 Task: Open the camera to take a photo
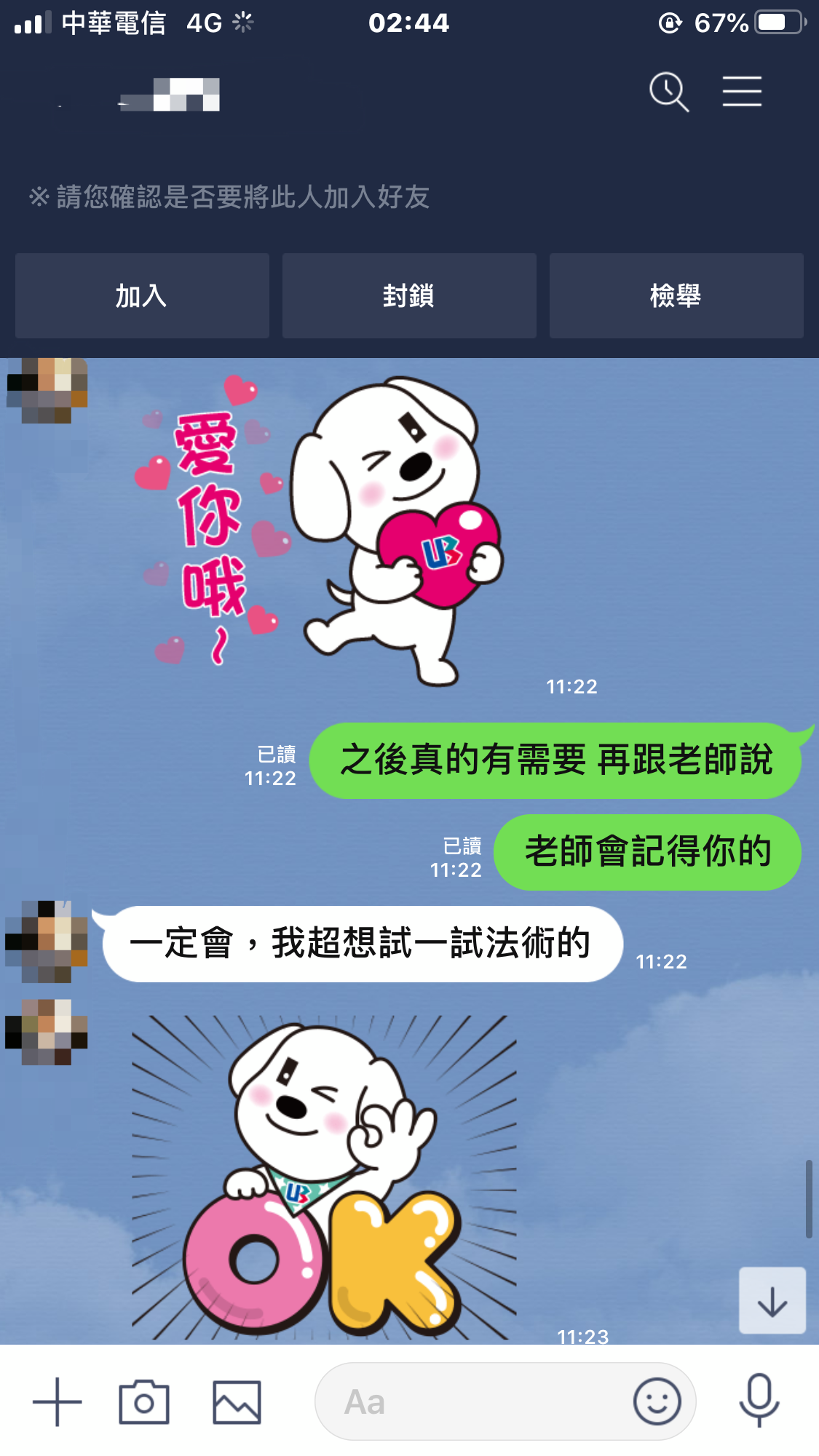coord(144,1401)
